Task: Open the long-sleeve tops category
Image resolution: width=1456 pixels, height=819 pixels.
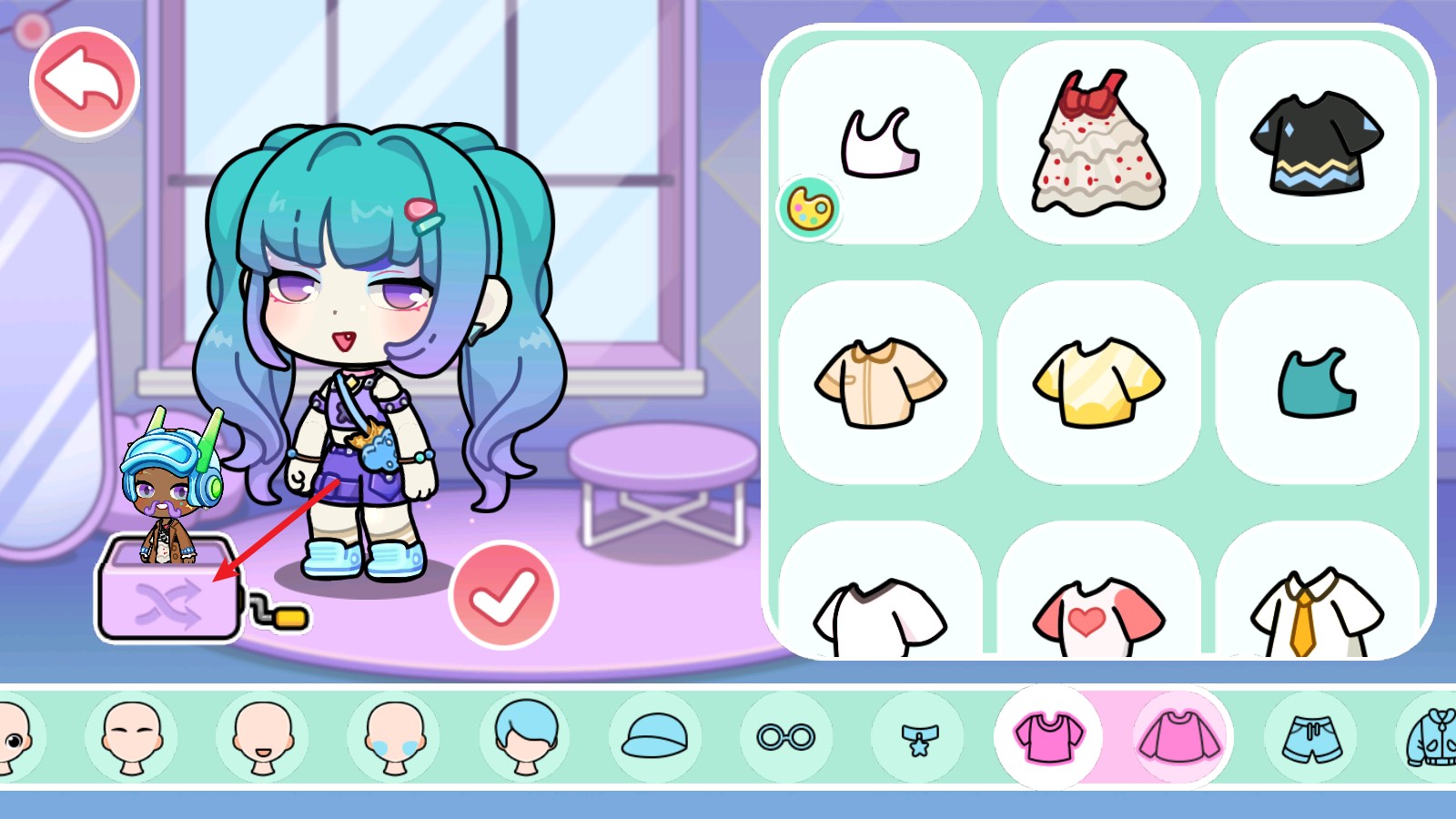Action: (1179, 737)
